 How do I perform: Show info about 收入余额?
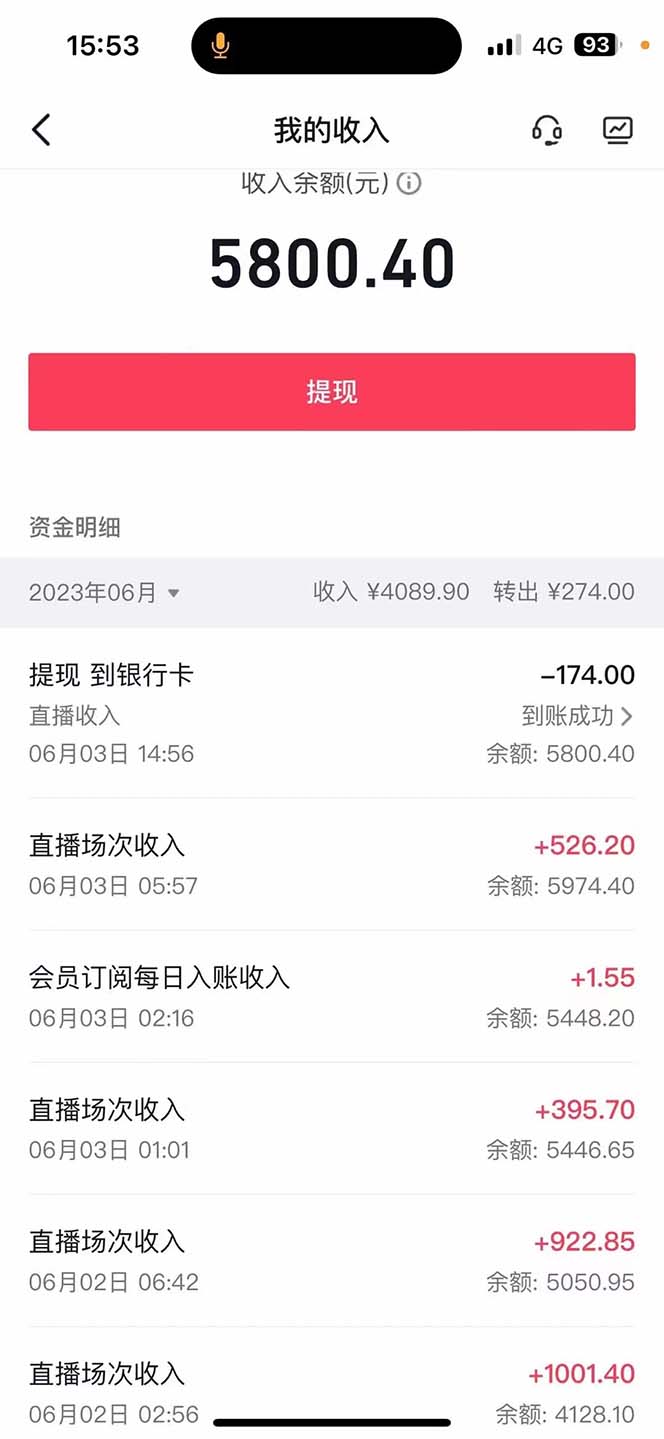point(409,184)
